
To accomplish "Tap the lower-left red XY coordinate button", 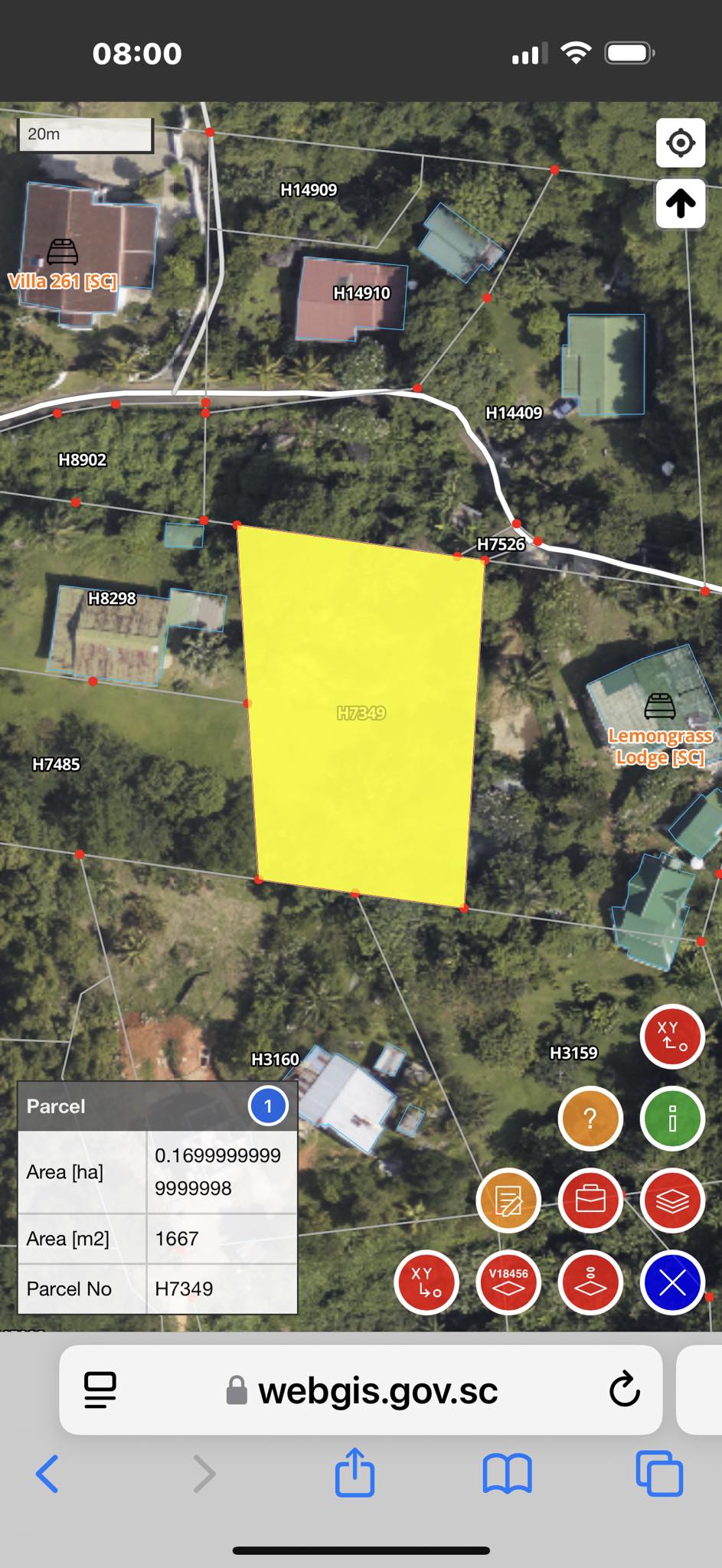I will (x=426, y=1282).
